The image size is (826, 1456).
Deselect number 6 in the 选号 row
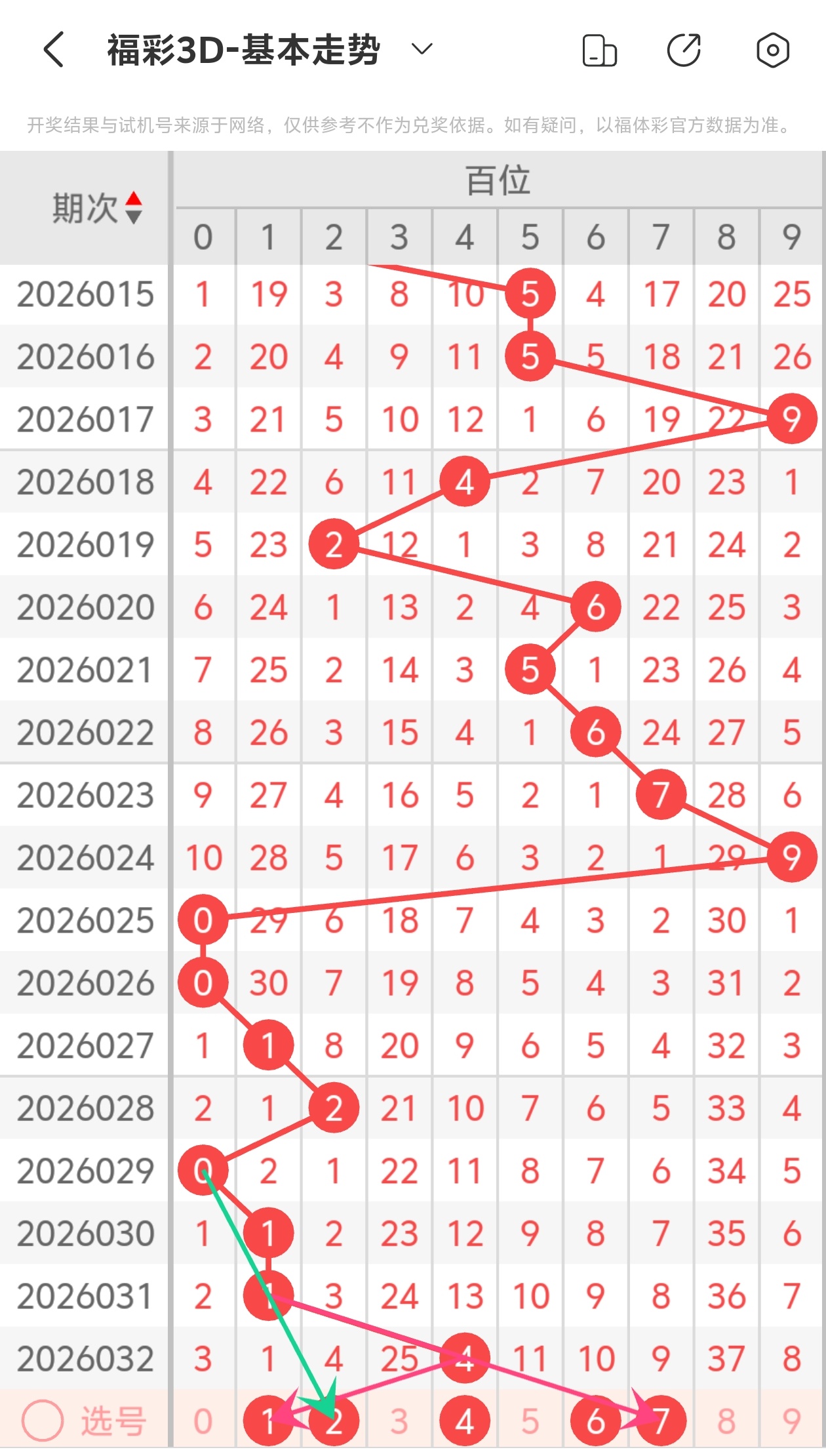[595, 1421]
